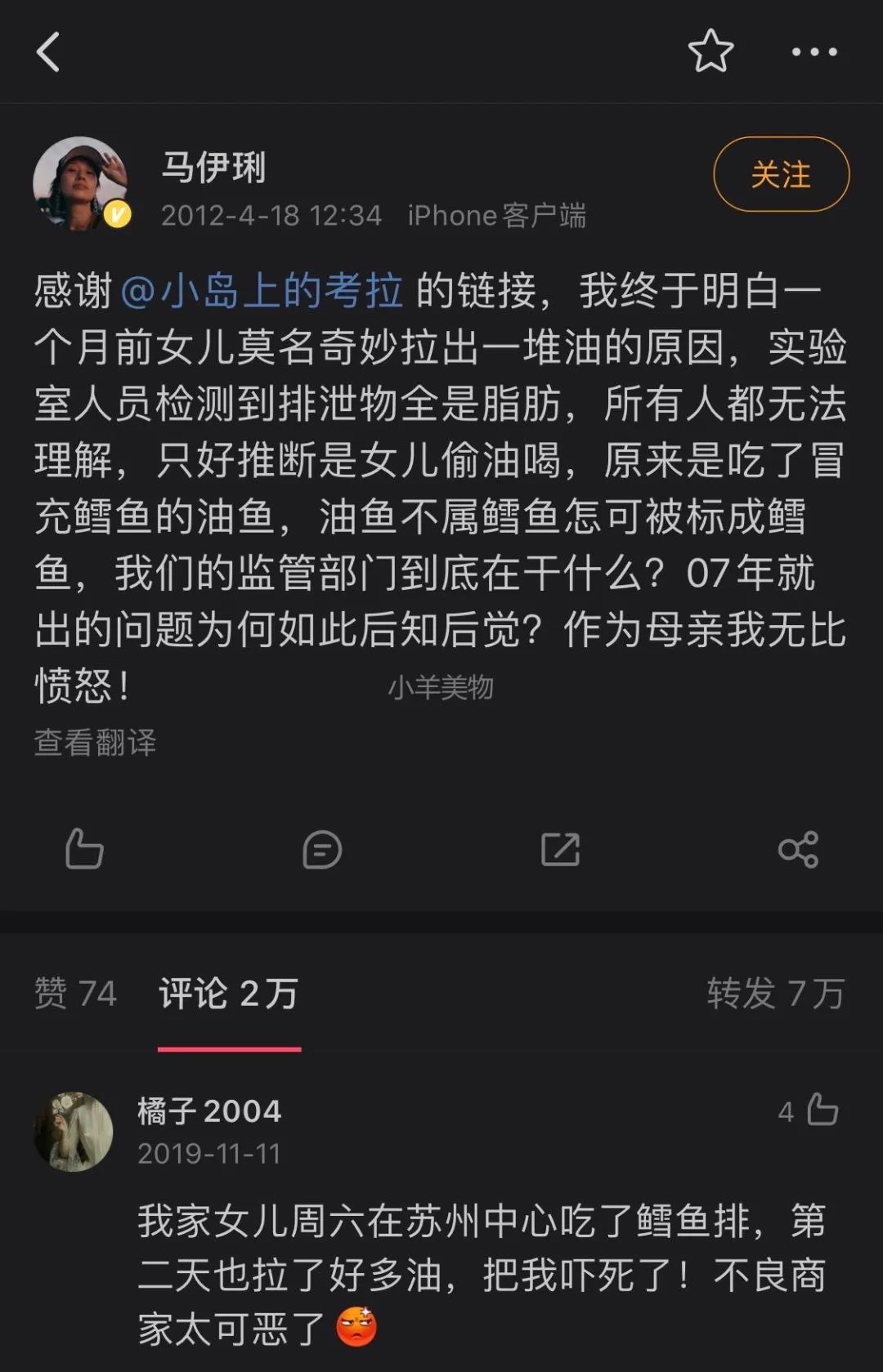Select the 评论 2万 tab
883x1372 pixels.
[229, 994]
